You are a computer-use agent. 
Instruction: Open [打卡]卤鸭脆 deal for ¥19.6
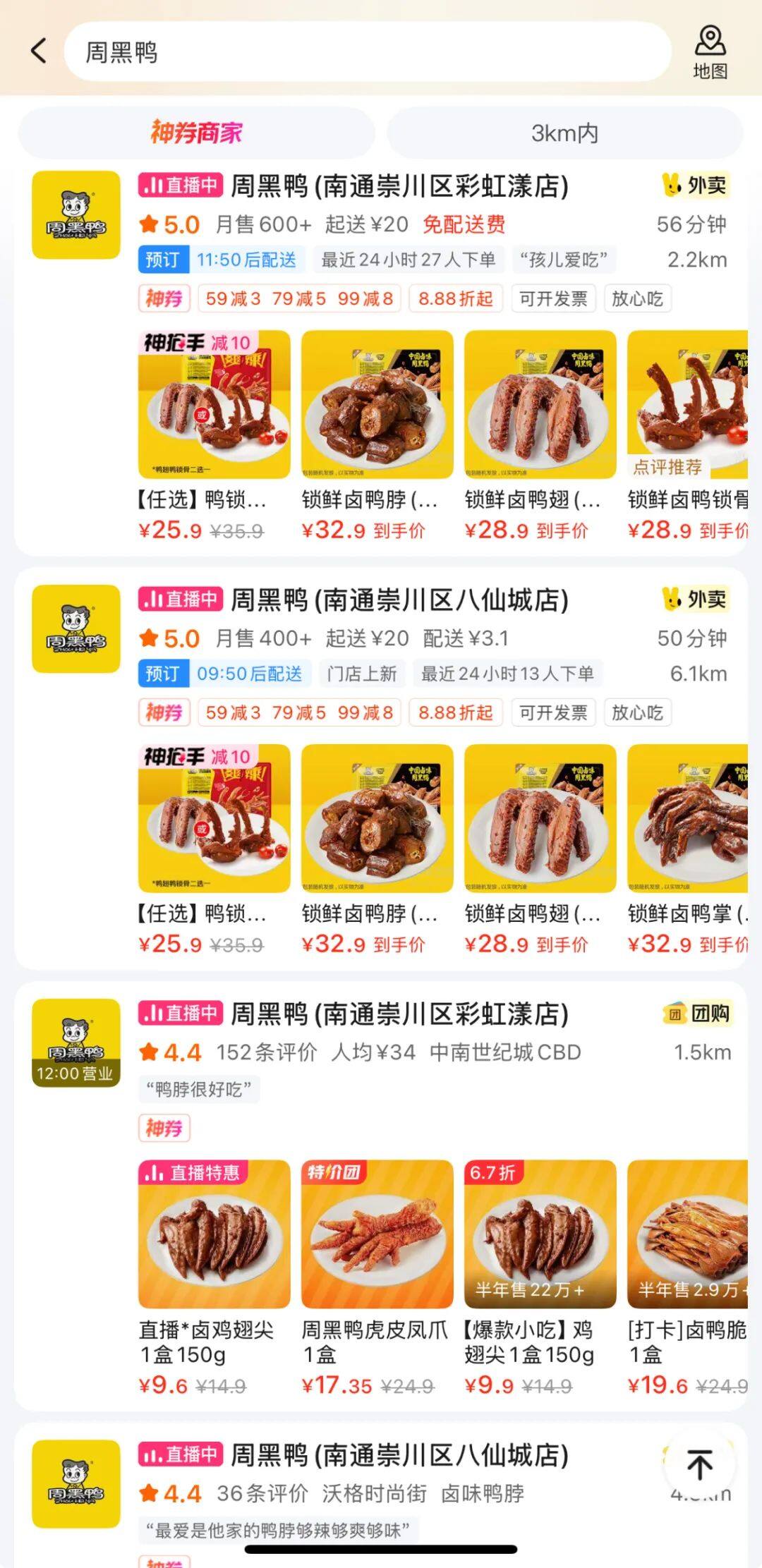pyautogui.click(x=687, y=1234)
